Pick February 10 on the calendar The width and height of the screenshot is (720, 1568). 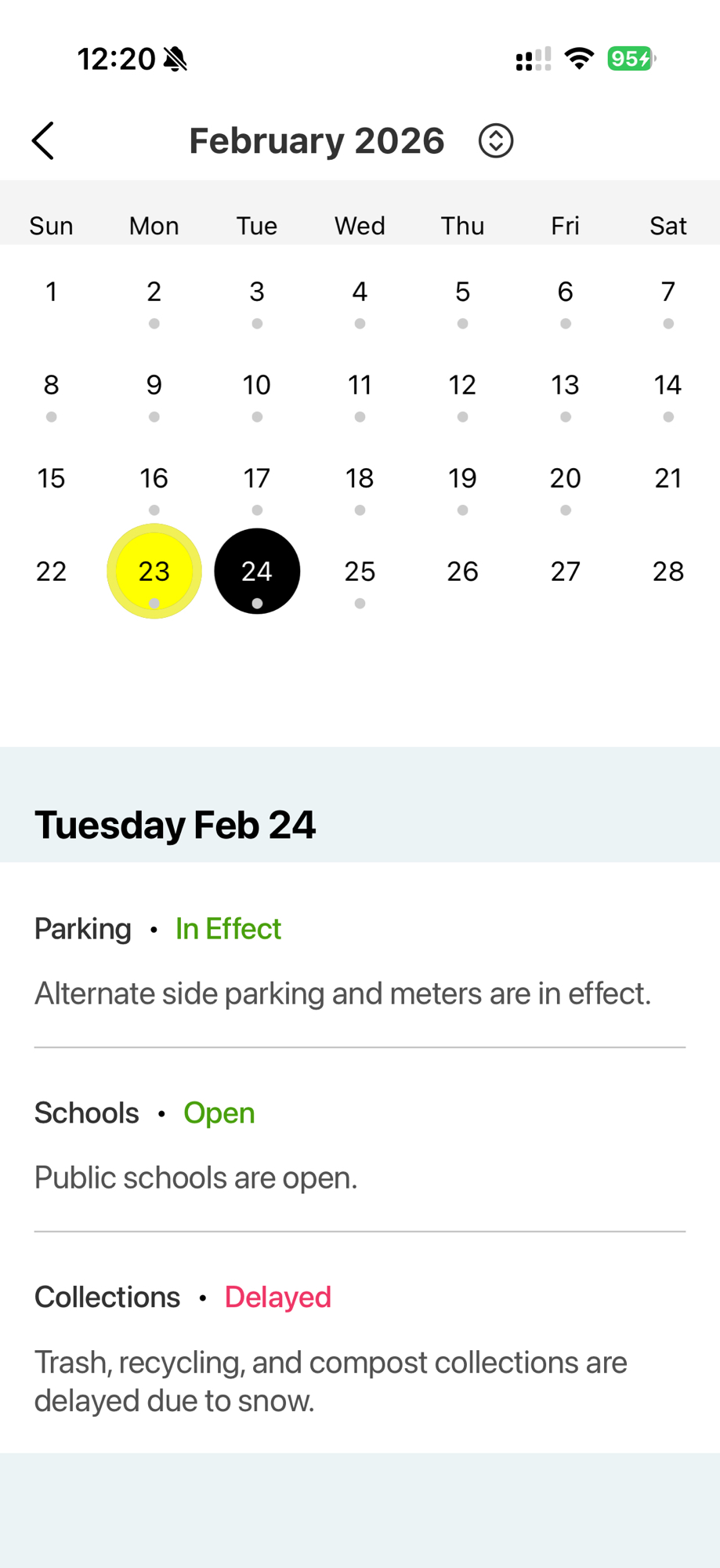(x=257, y=386)
